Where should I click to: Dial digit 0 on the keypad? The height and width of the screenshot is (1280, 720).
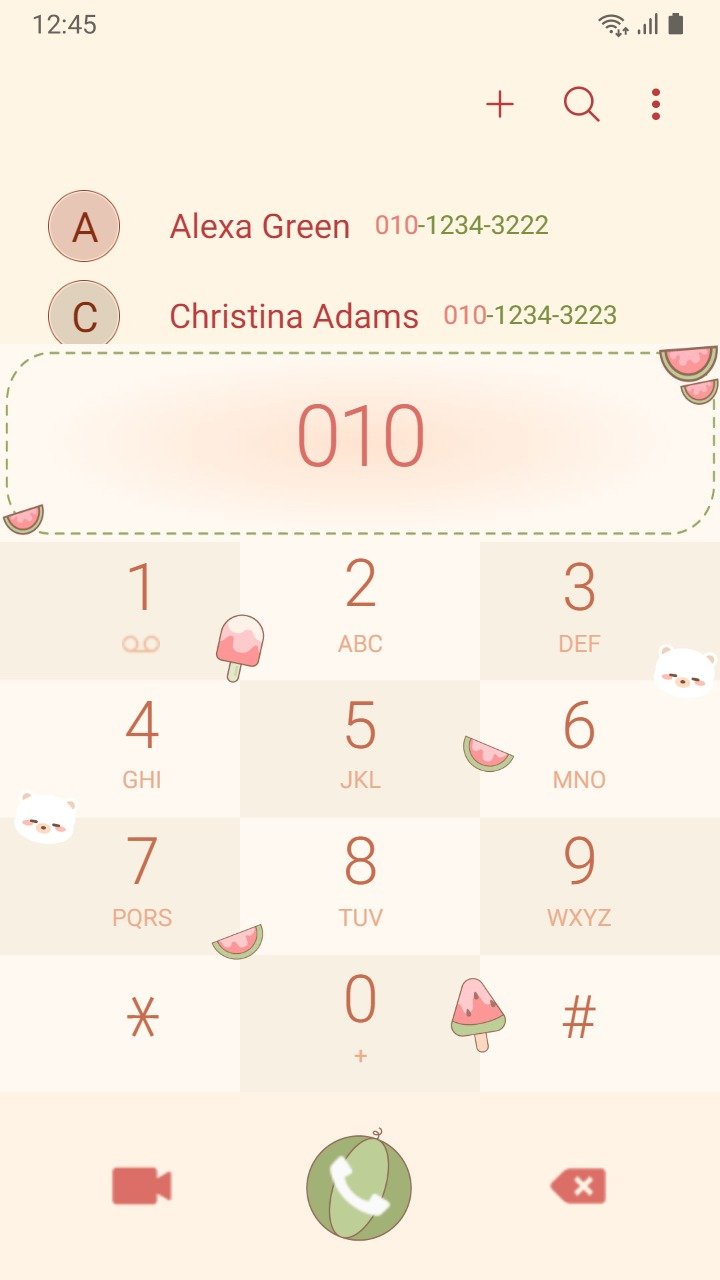coord(360,1022)
